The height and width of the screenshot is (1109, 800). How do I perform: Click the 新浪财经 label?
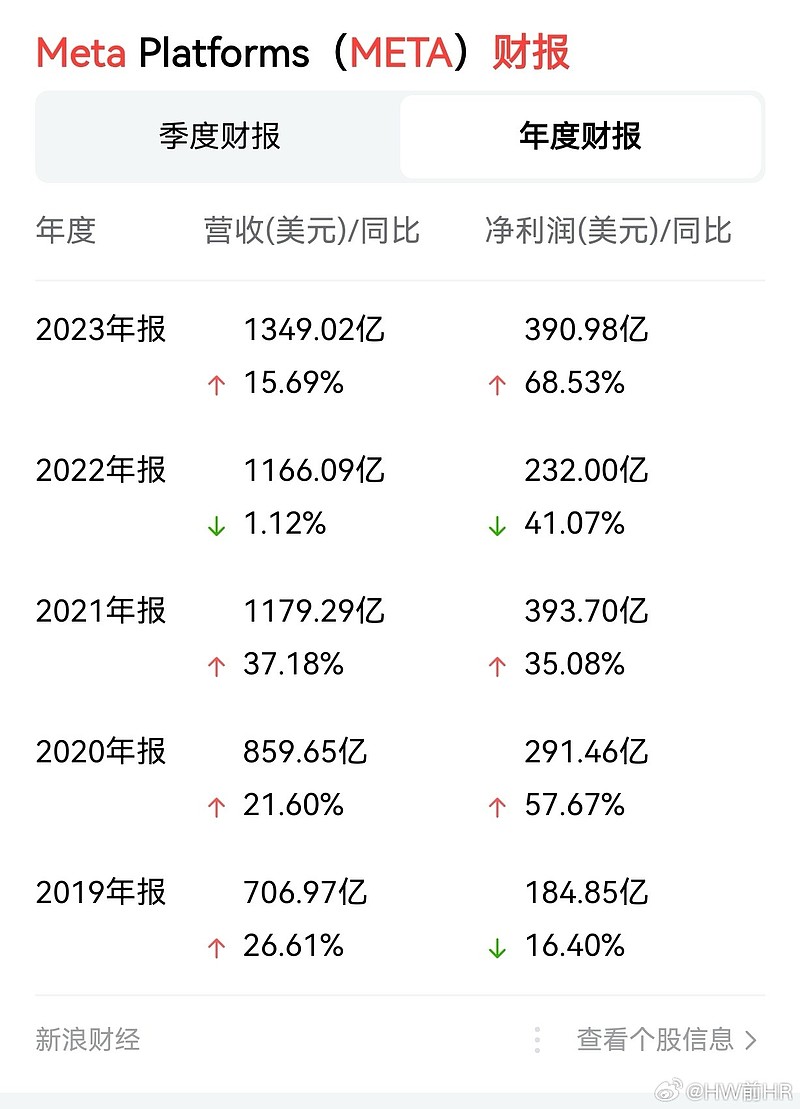(x=89, y=1040)
